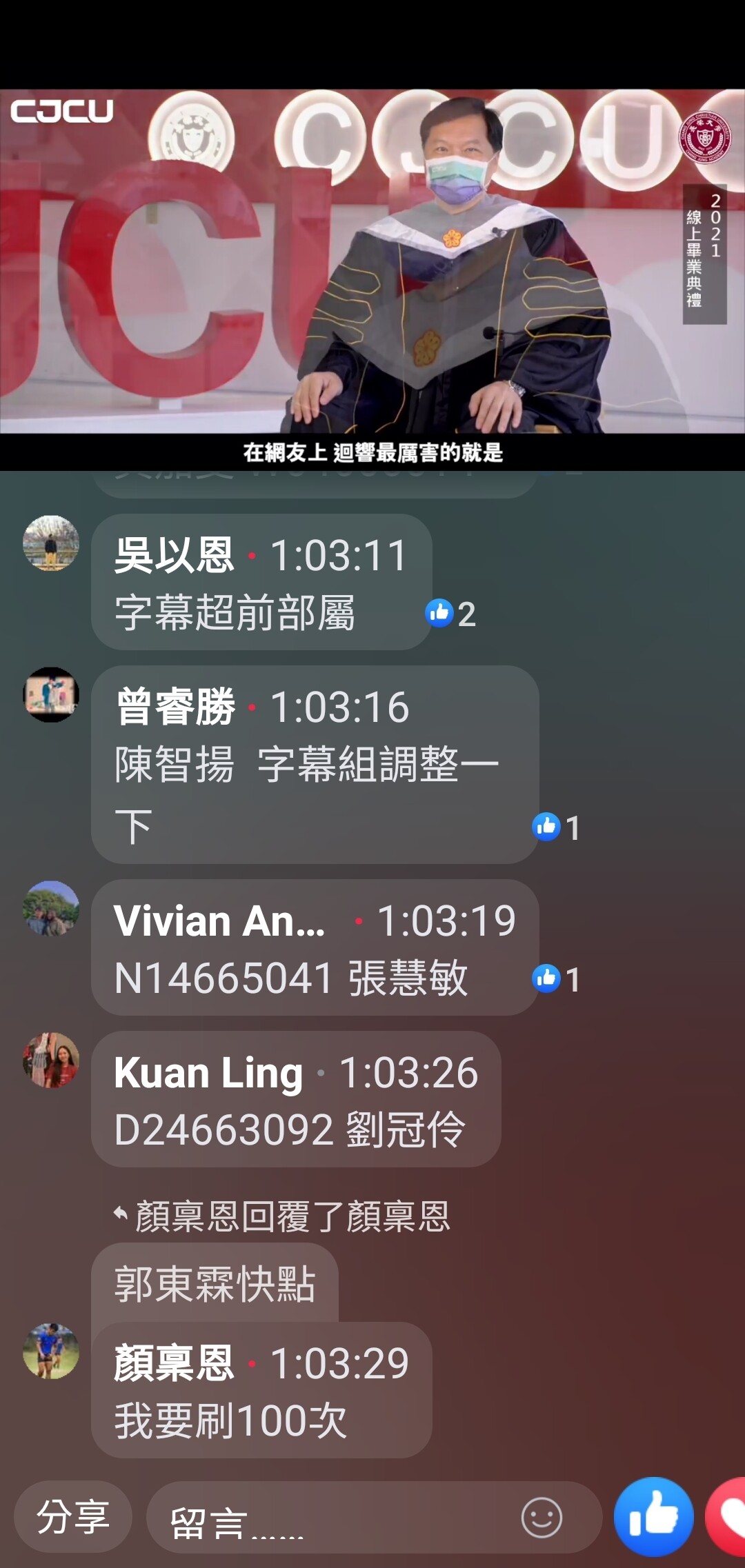
Task: Open Vivian An's profile avatar
Action: (x=51, y=908)
